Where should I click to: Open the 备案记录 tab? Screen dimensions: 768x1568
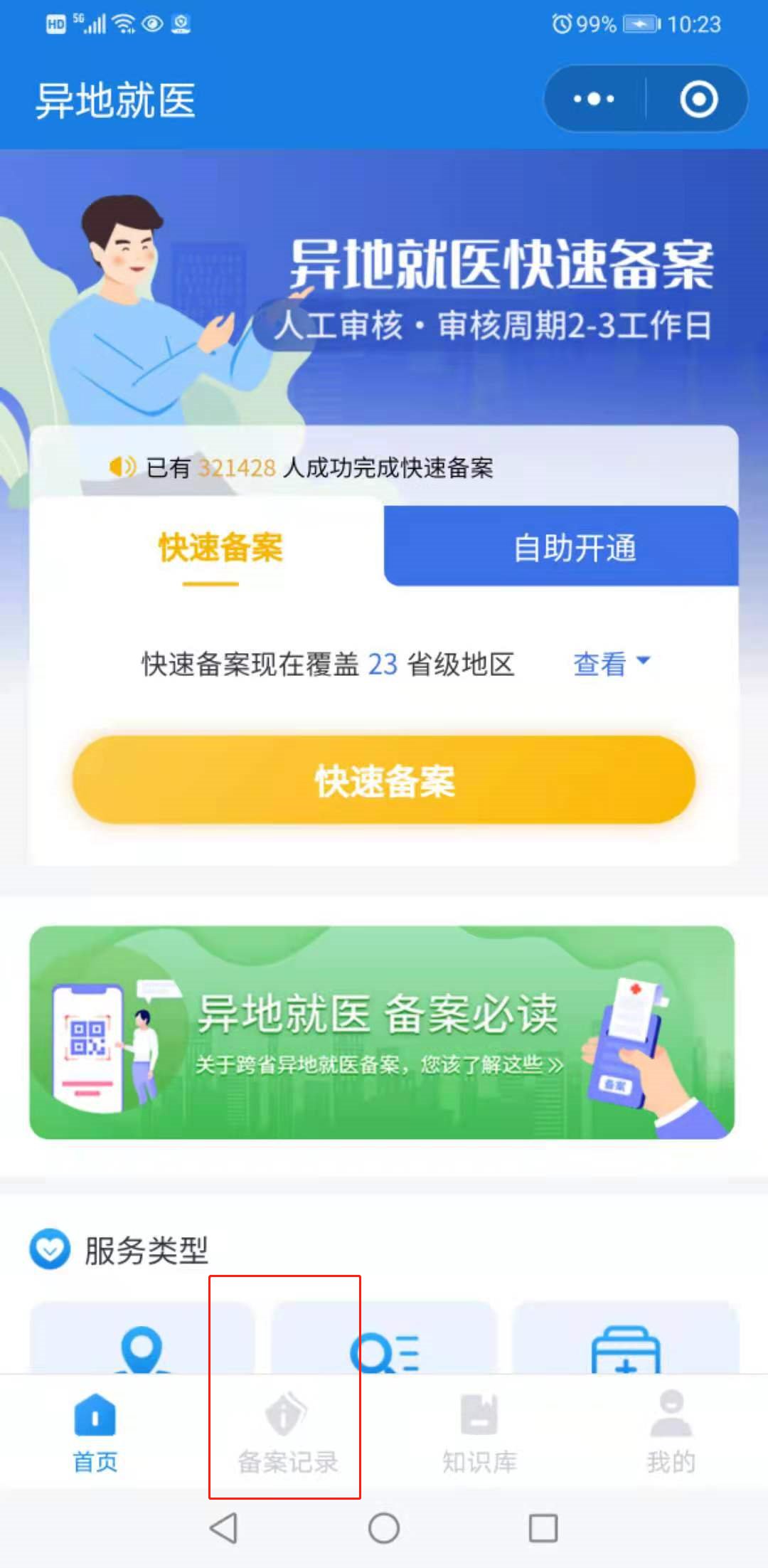coord(287,1434)
